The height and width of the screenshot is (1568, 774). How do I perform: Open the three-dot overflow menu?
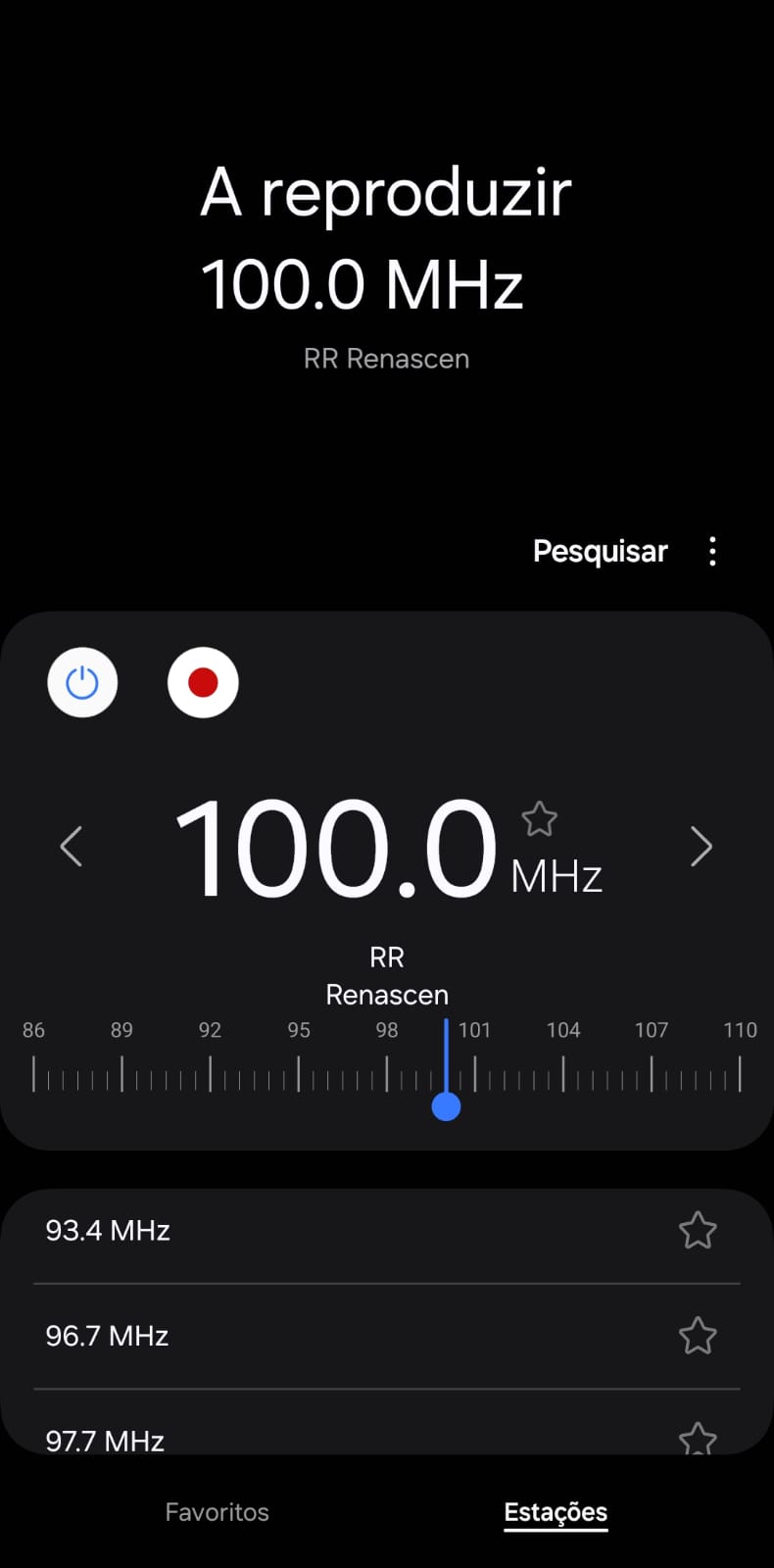(x=712, y=552)
